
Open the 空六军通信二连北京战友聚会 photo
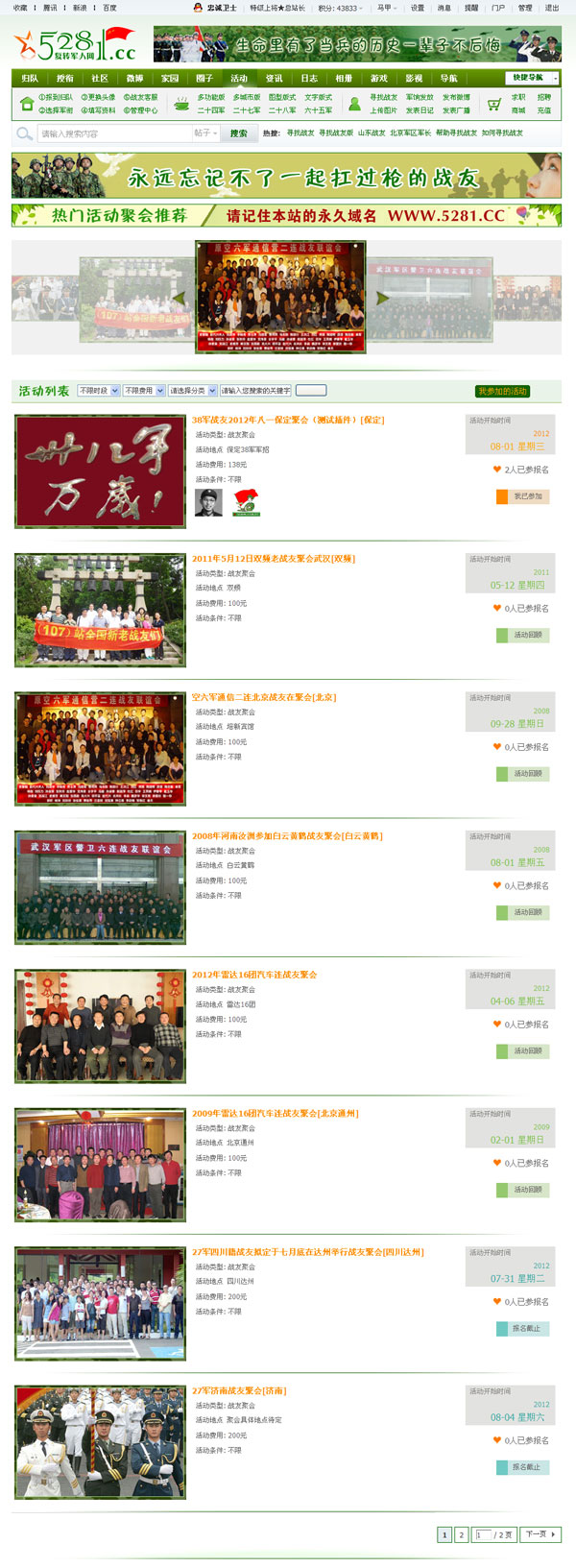coord(100,748)
